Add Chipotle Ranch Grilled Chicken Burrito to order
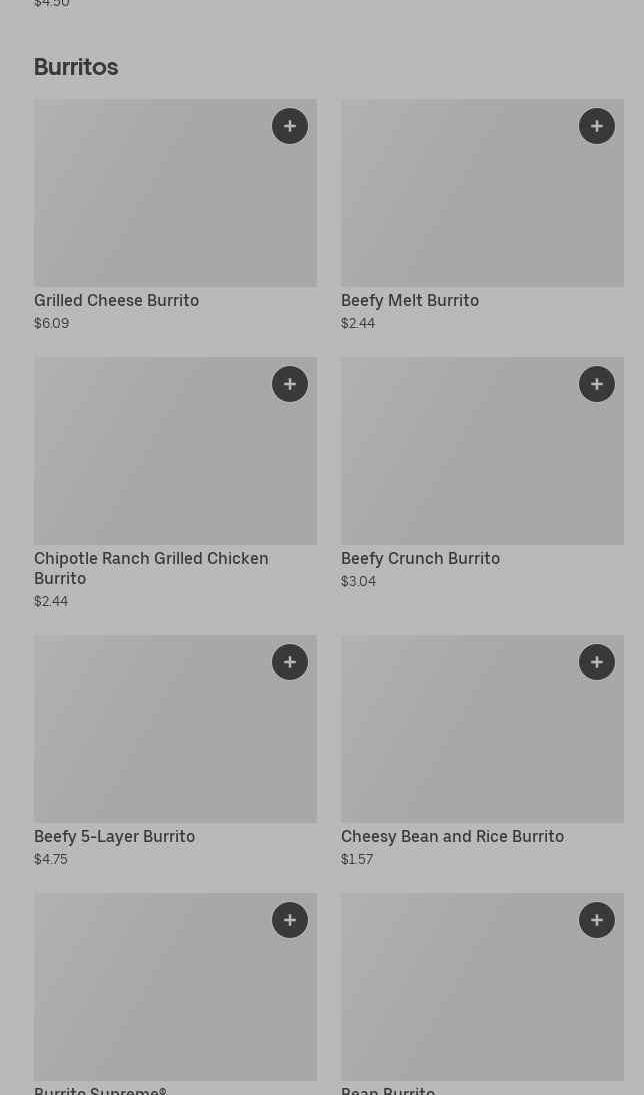This screenshot has height=1095, width=644. [x=290, y=384]
